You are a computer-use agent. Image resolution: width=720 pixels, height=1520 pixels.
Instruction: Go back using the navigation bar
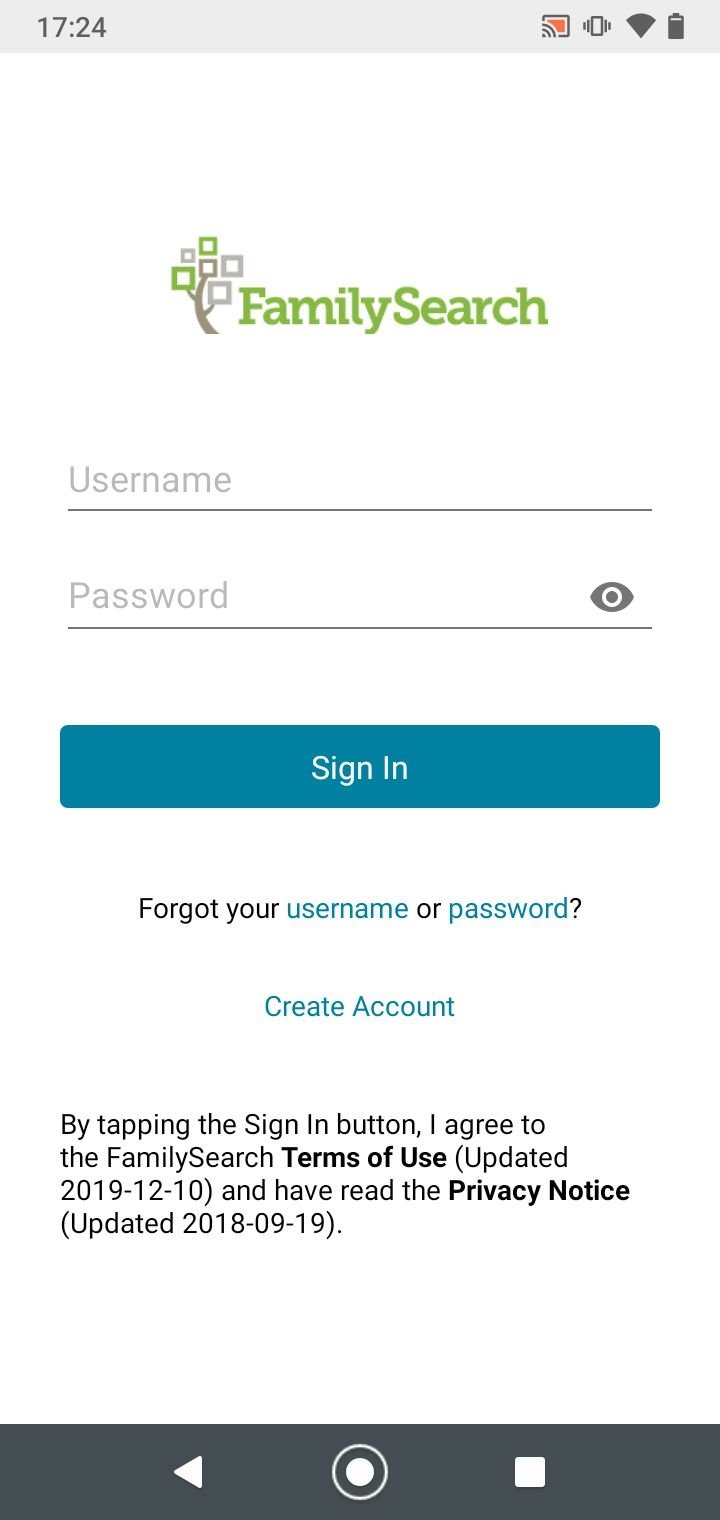point(188,1472)
